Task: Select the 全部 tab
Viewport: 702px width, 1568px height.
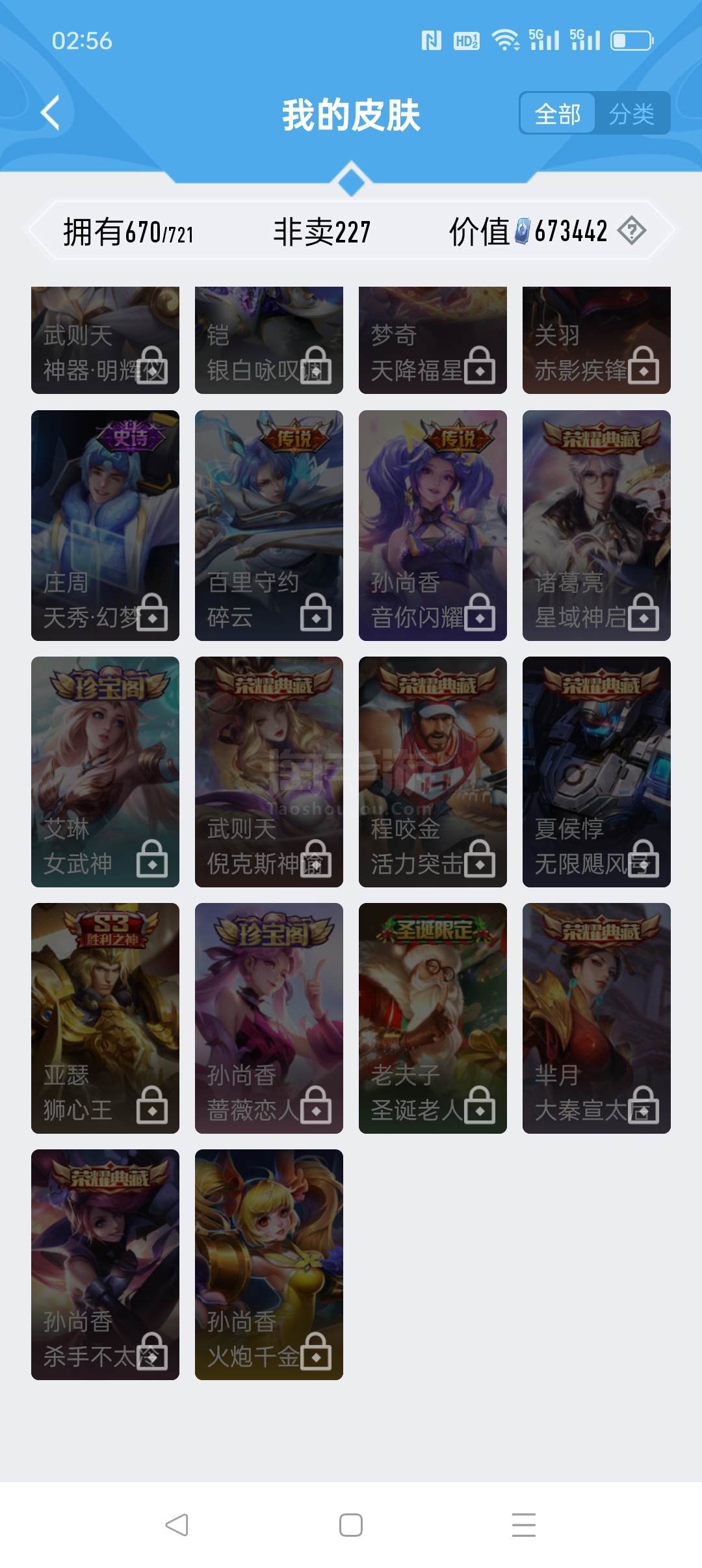Action: (x=558, y=114)
